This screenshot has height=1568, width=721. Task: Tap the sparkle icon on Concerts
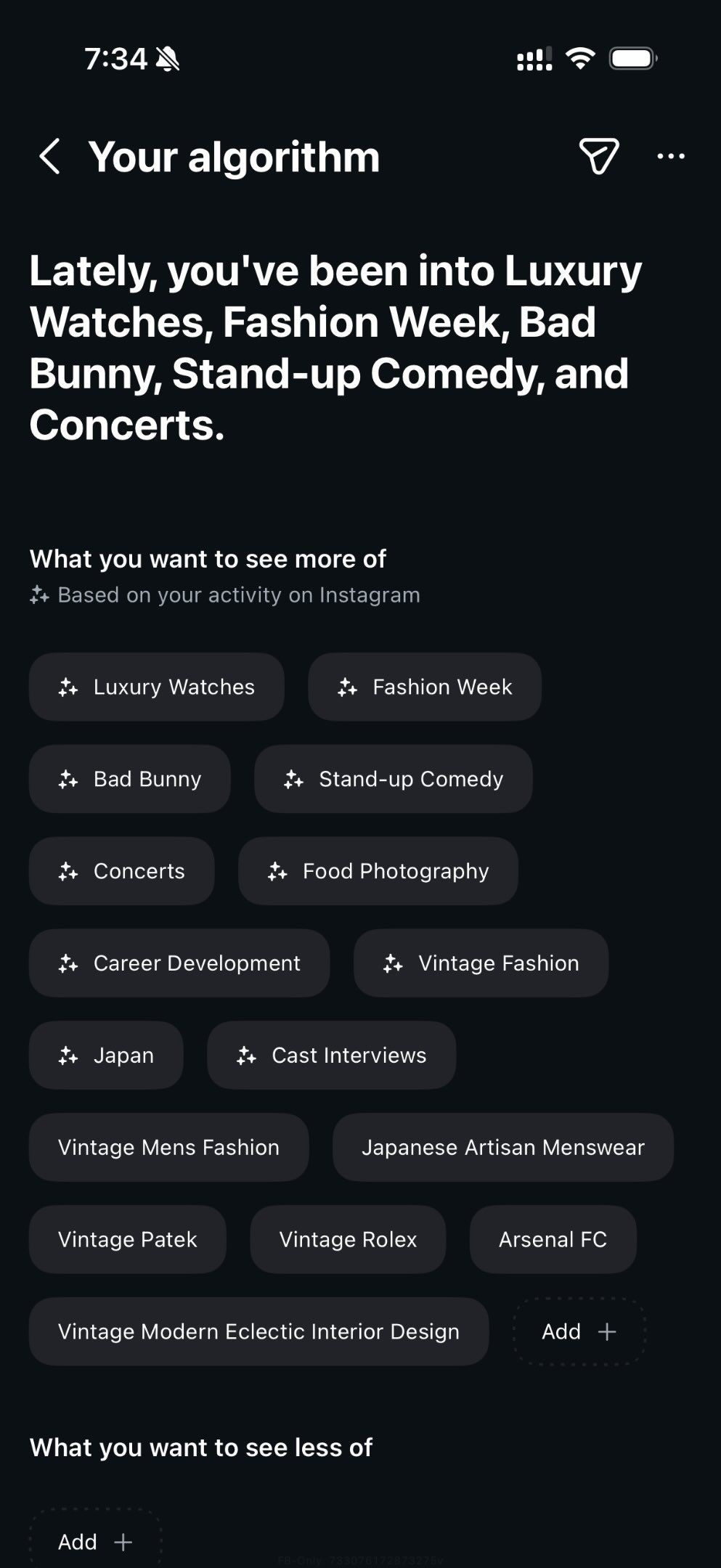coord(69,871)
